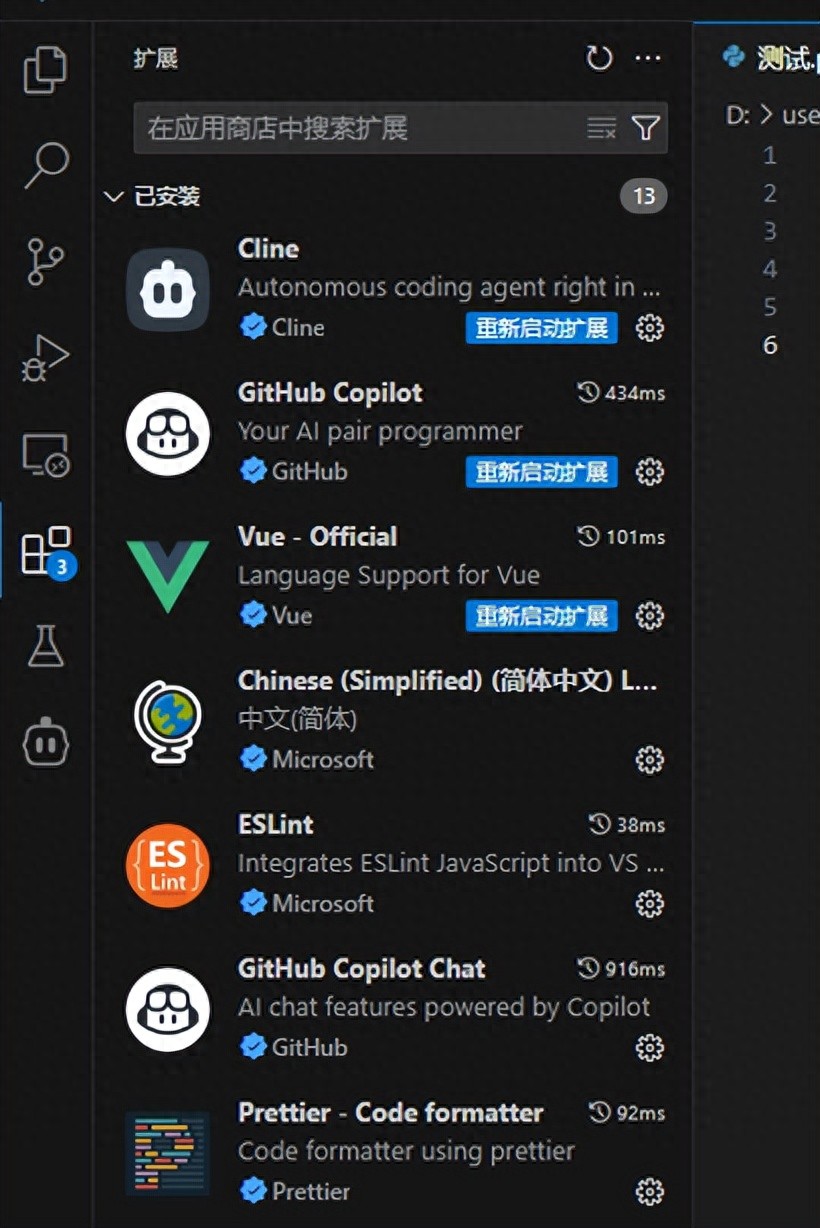Open more actions menu for Extensions panel

pyautogui.click(x=648, y=58)
